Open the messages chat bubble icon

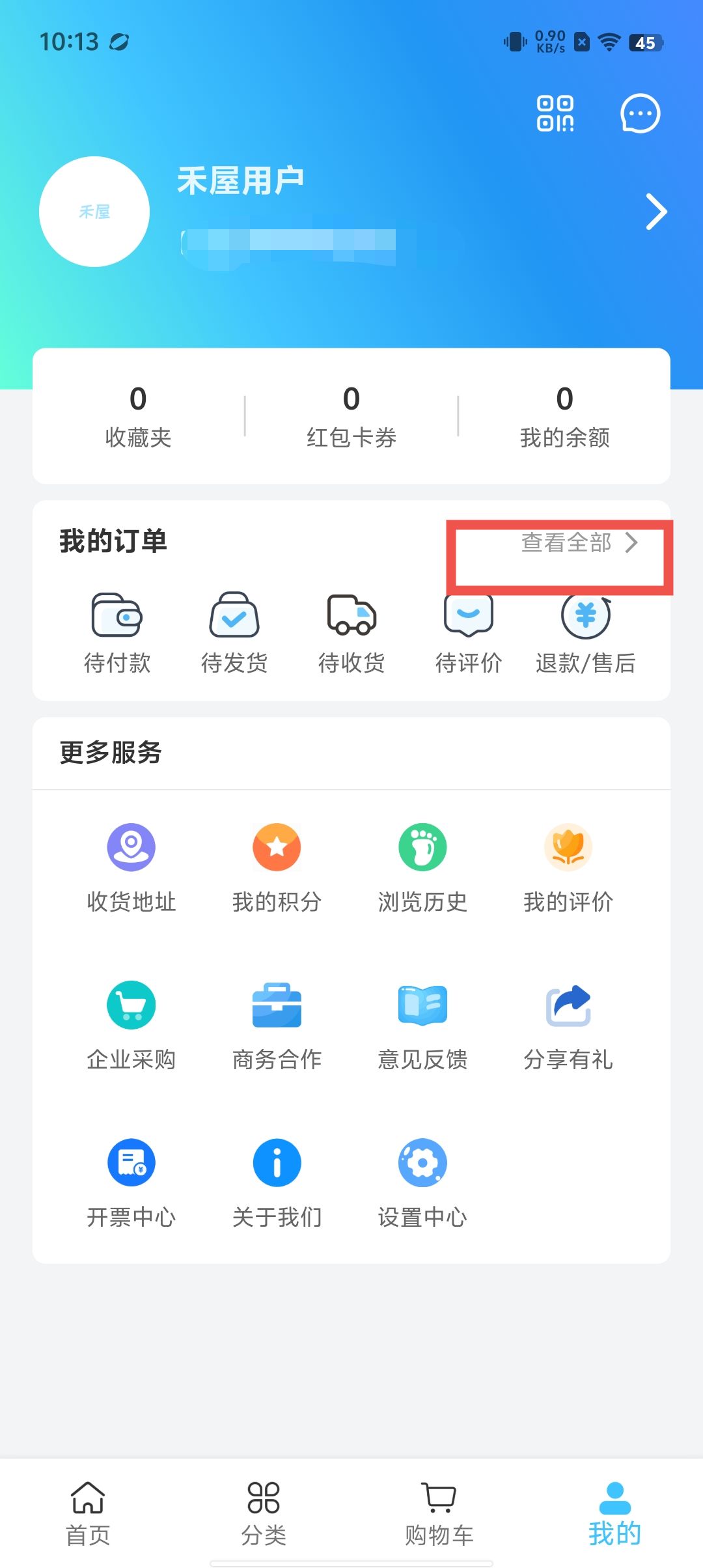[640, 113]
